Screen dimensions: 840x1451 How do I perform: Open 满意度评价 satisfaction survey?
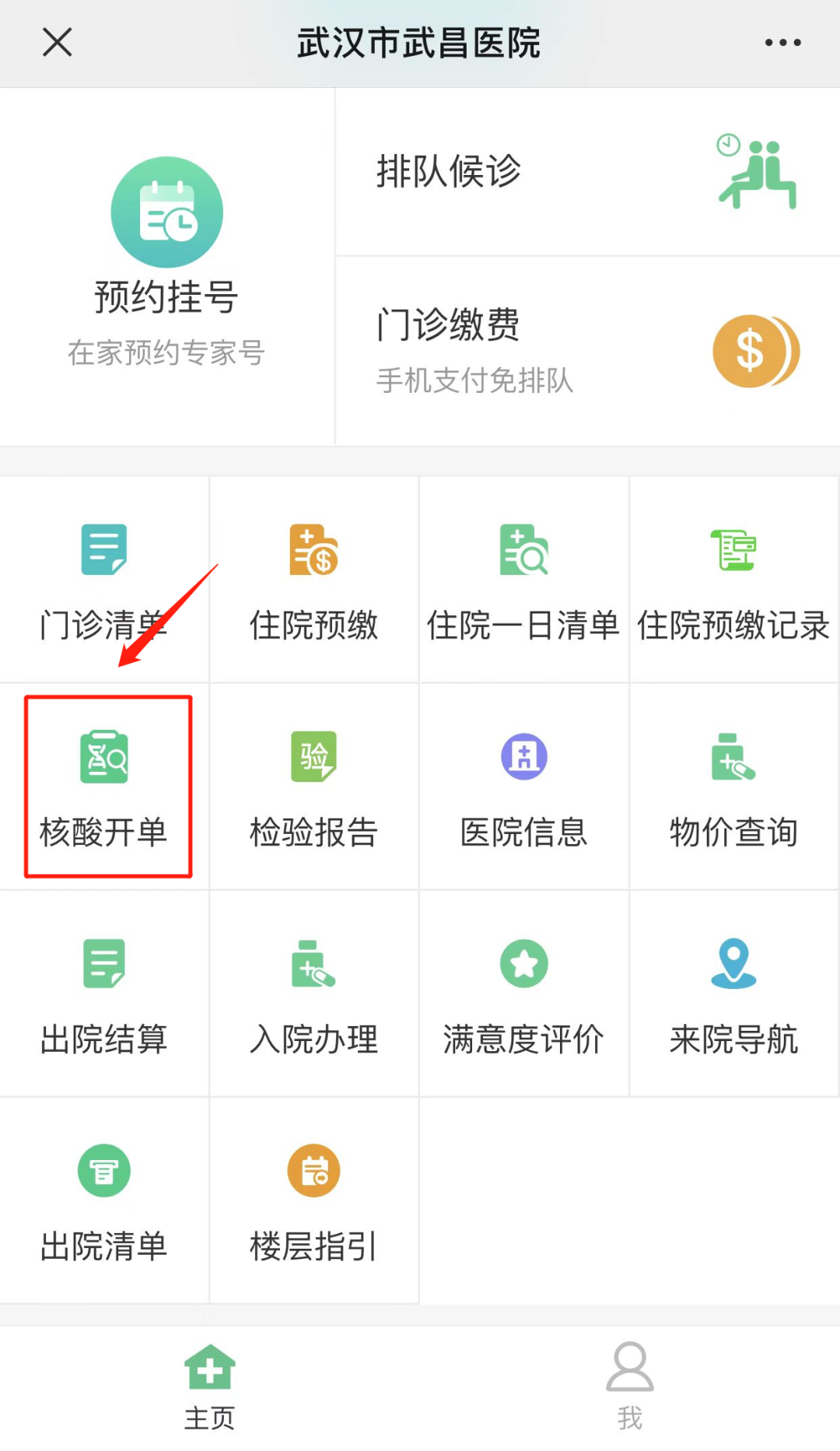[523, 994]
